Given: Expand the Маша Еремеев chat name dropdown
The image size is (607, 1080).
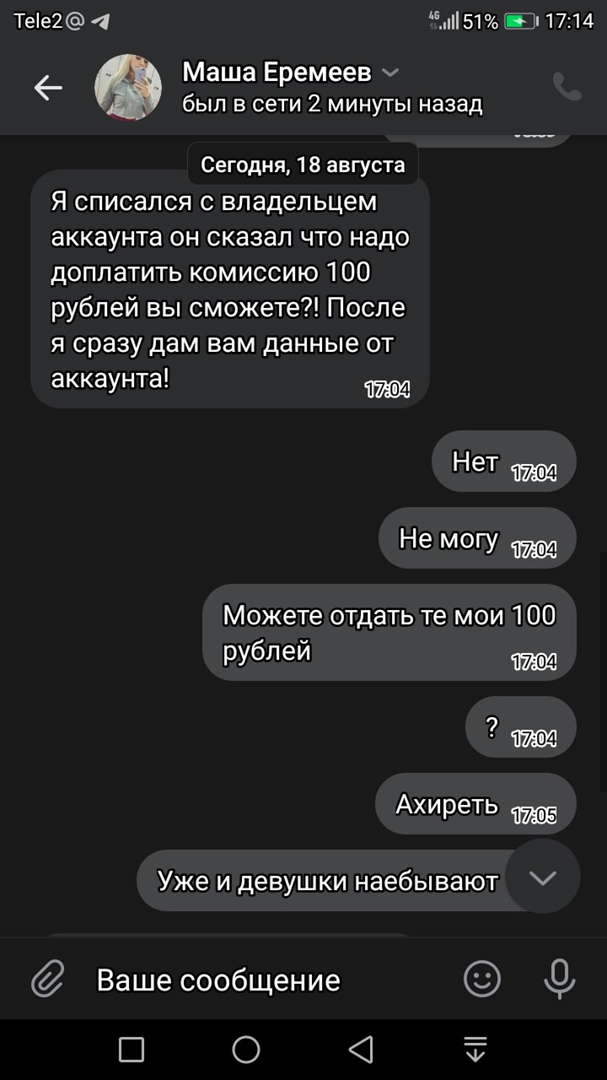Looking at the screenshot, I should pos(390,73).
